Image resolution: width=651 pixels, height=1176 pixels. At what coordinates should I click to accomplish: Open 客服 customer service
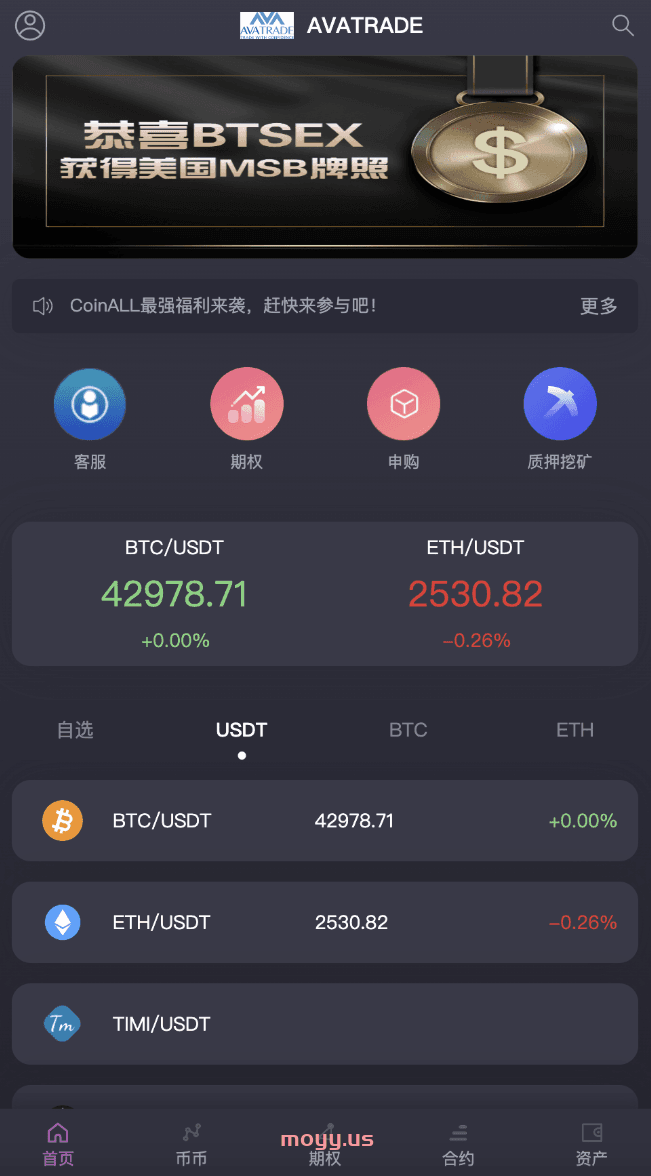pyautogui.click(x=90, y=420)
